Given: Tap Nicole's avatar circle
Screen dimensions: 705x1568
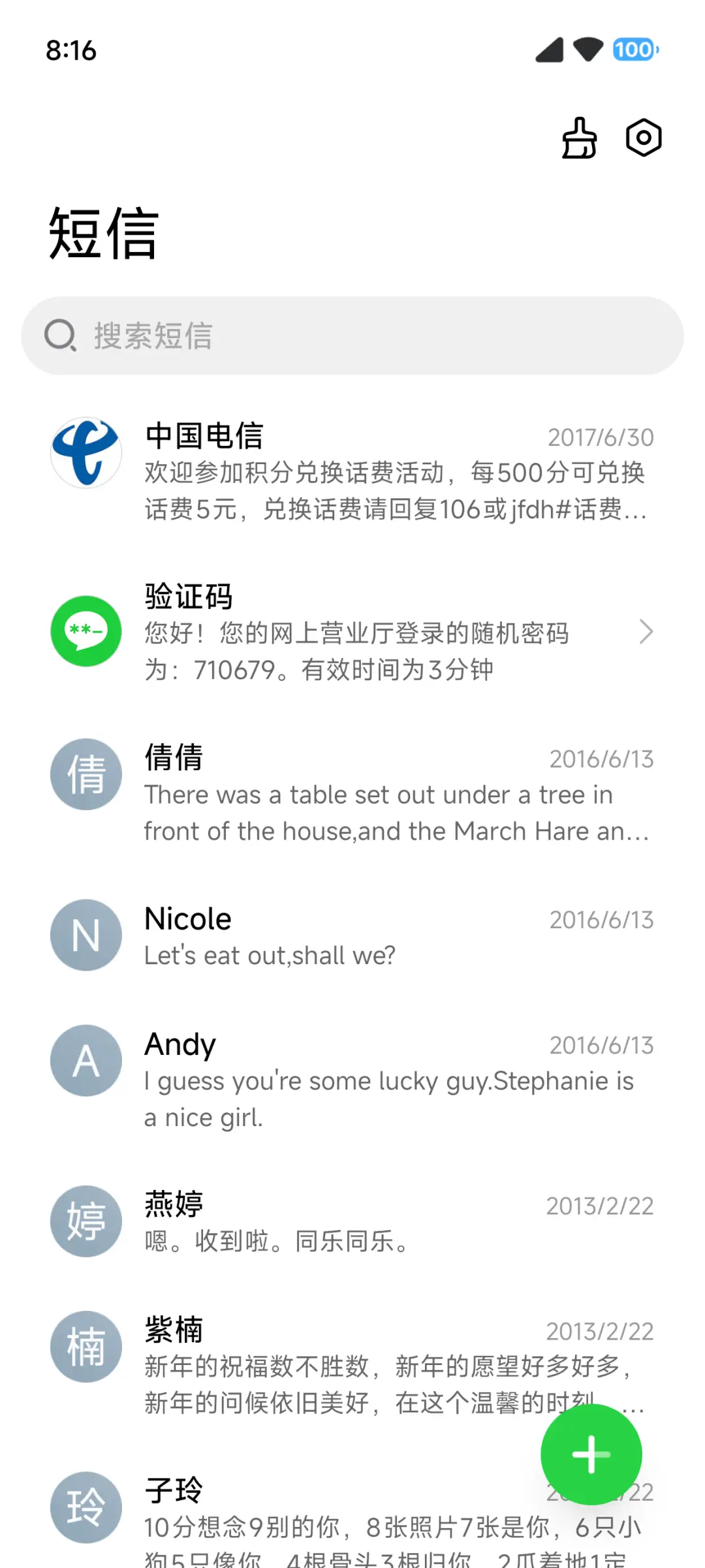Looking at the screenshot, I should tap(85, 935).
